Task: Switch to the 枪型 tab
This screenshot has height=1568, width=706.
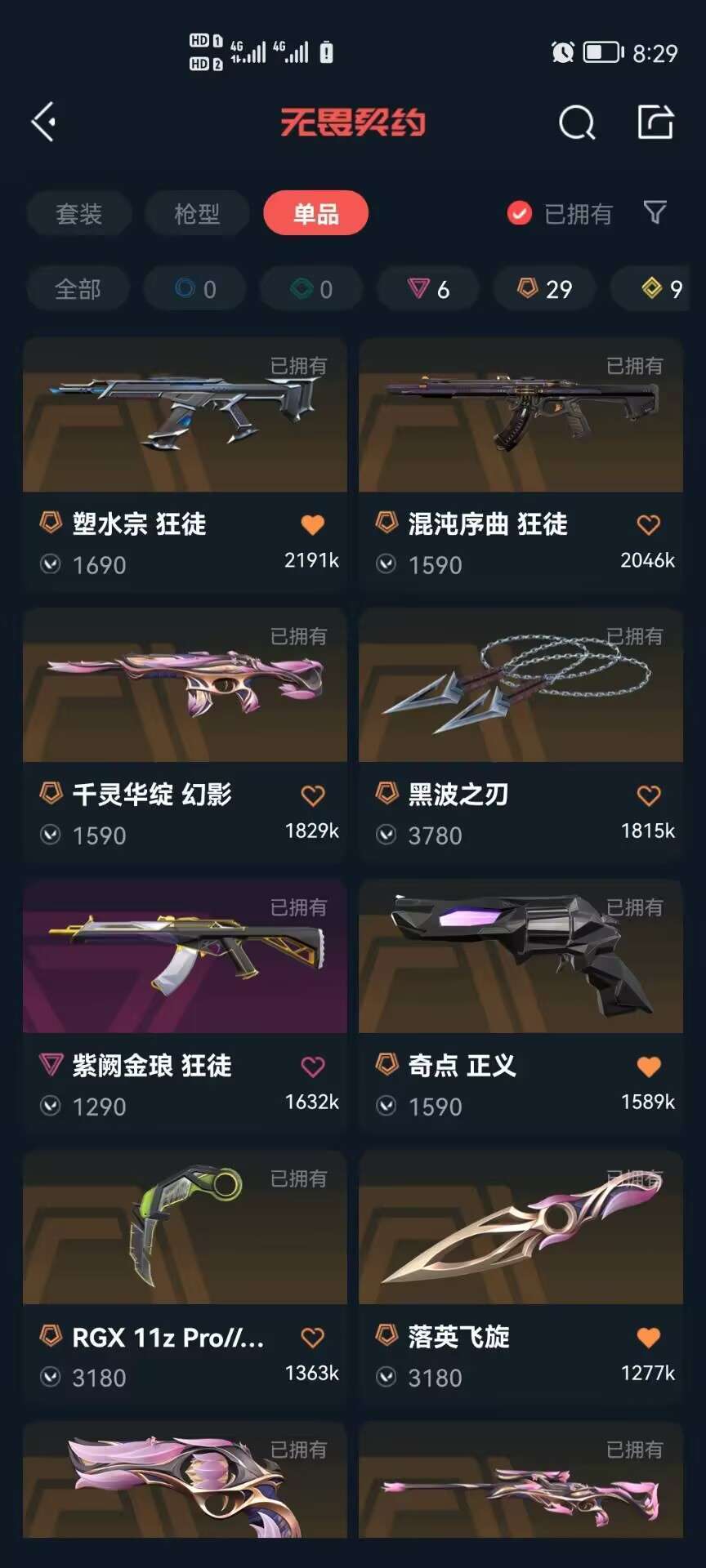Action: 195,212
